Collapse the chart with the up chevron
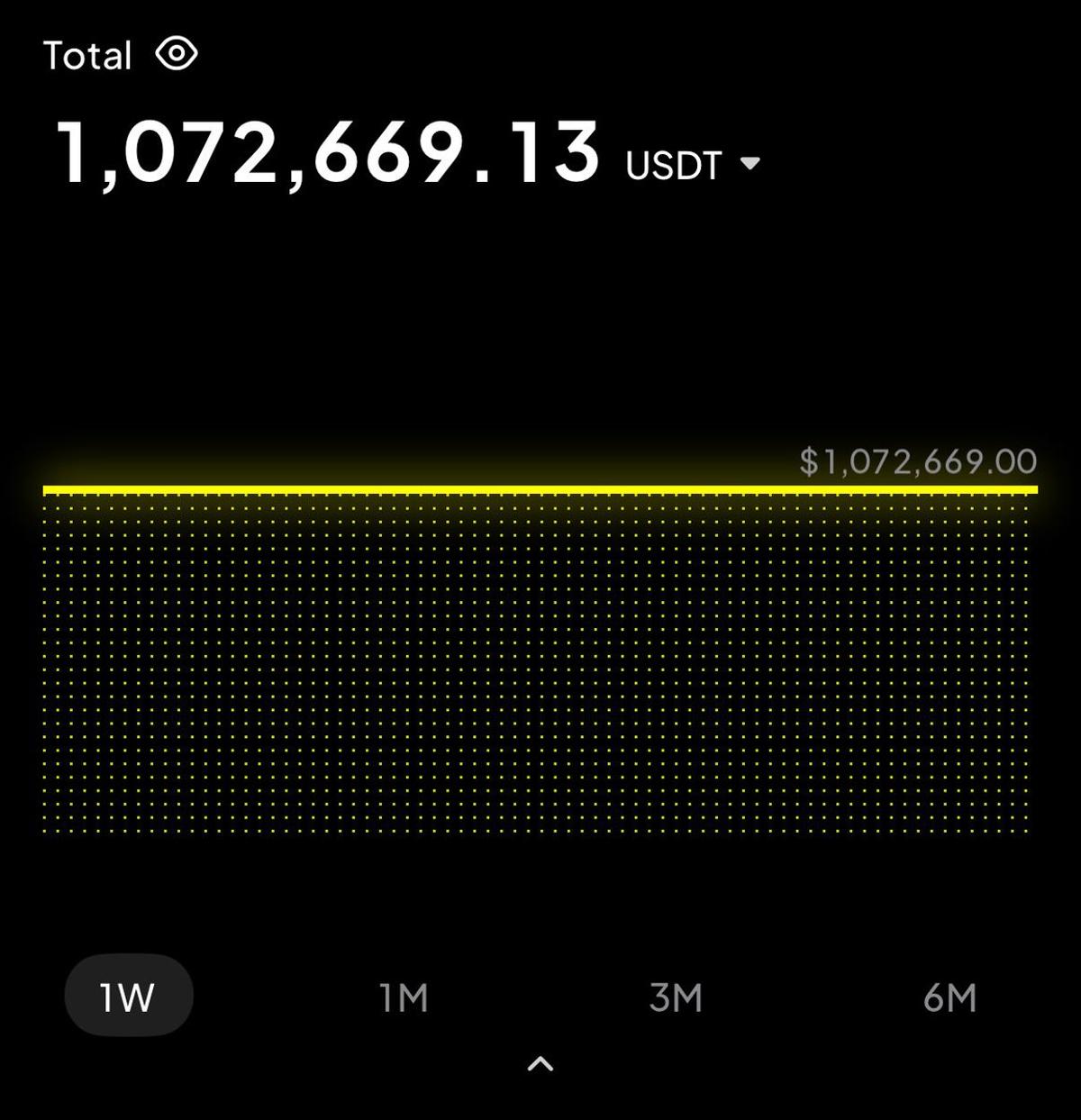Viewport: 1081px width, 1120px height. (x=540, y=1064)
